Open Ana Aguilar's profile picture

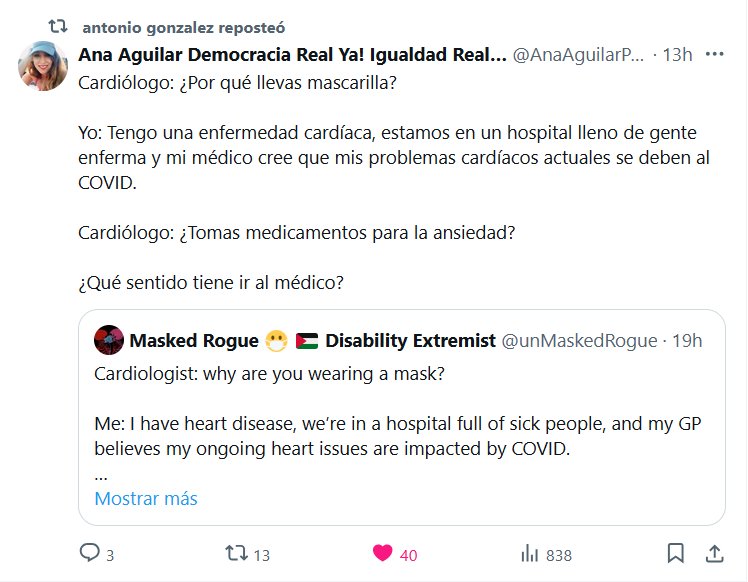click(x=44, y=65)
